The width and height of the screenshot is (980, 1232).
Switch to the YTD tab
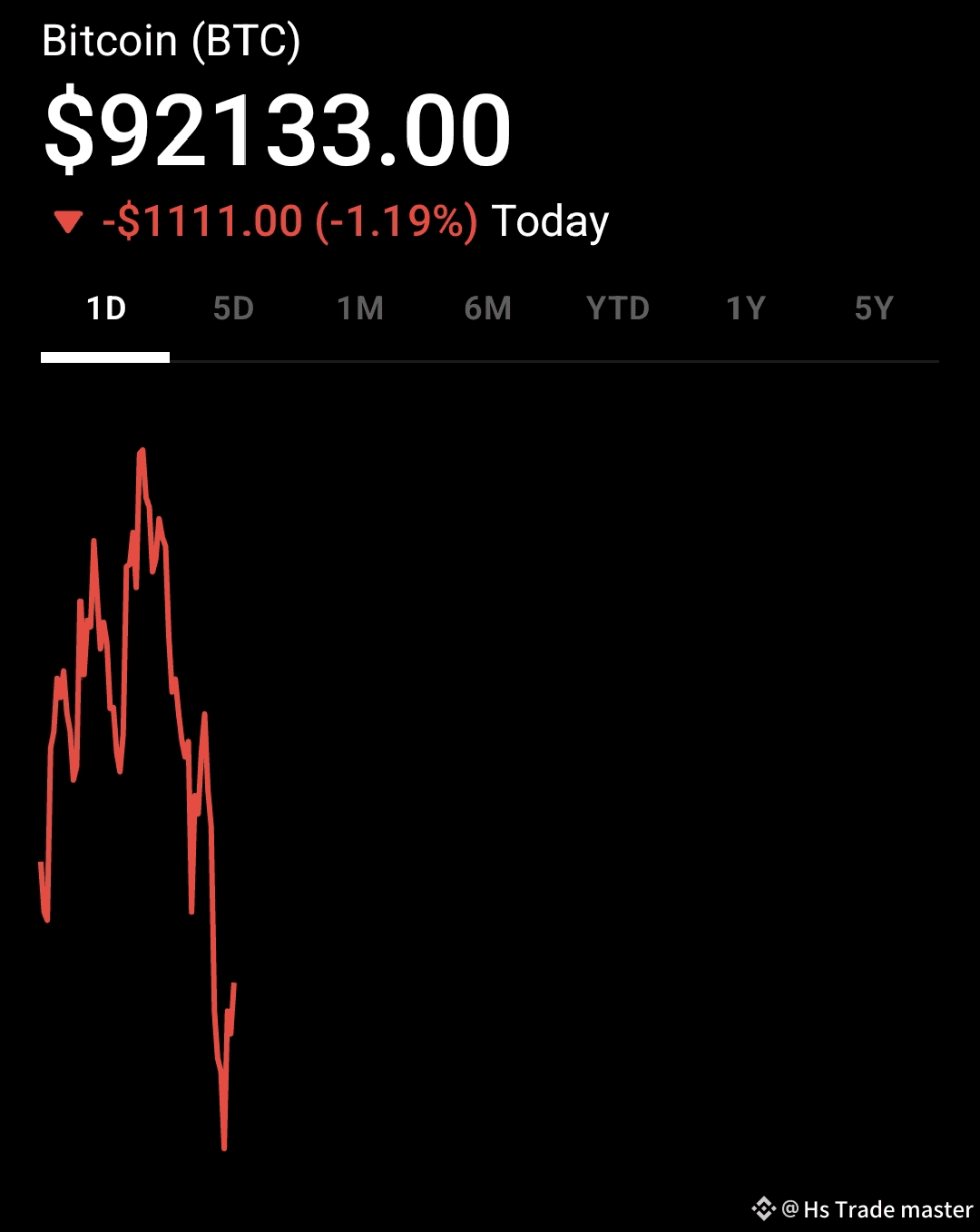click(x=618, y=309)
